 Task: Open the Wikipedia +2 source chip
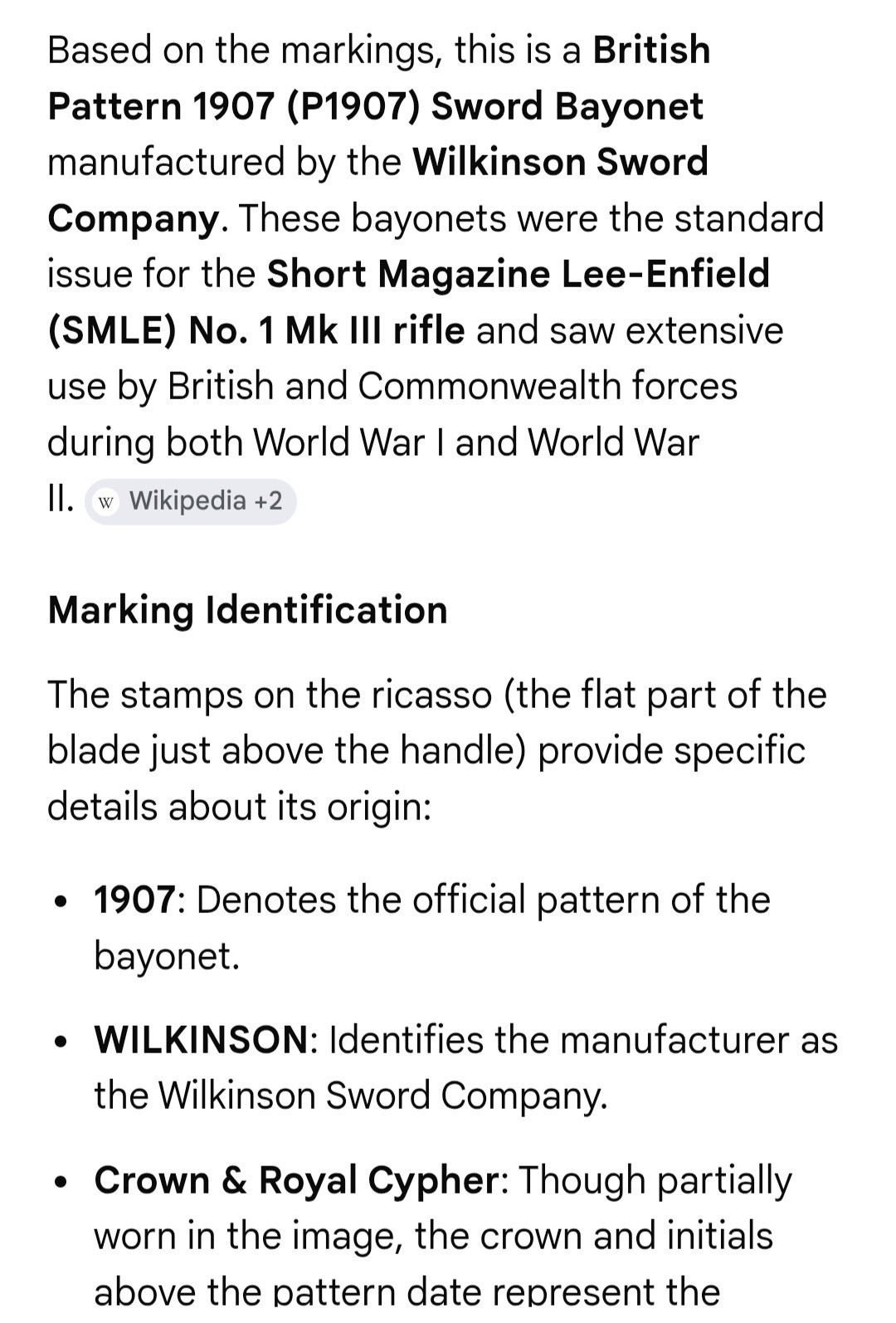[x=191, y=501]
